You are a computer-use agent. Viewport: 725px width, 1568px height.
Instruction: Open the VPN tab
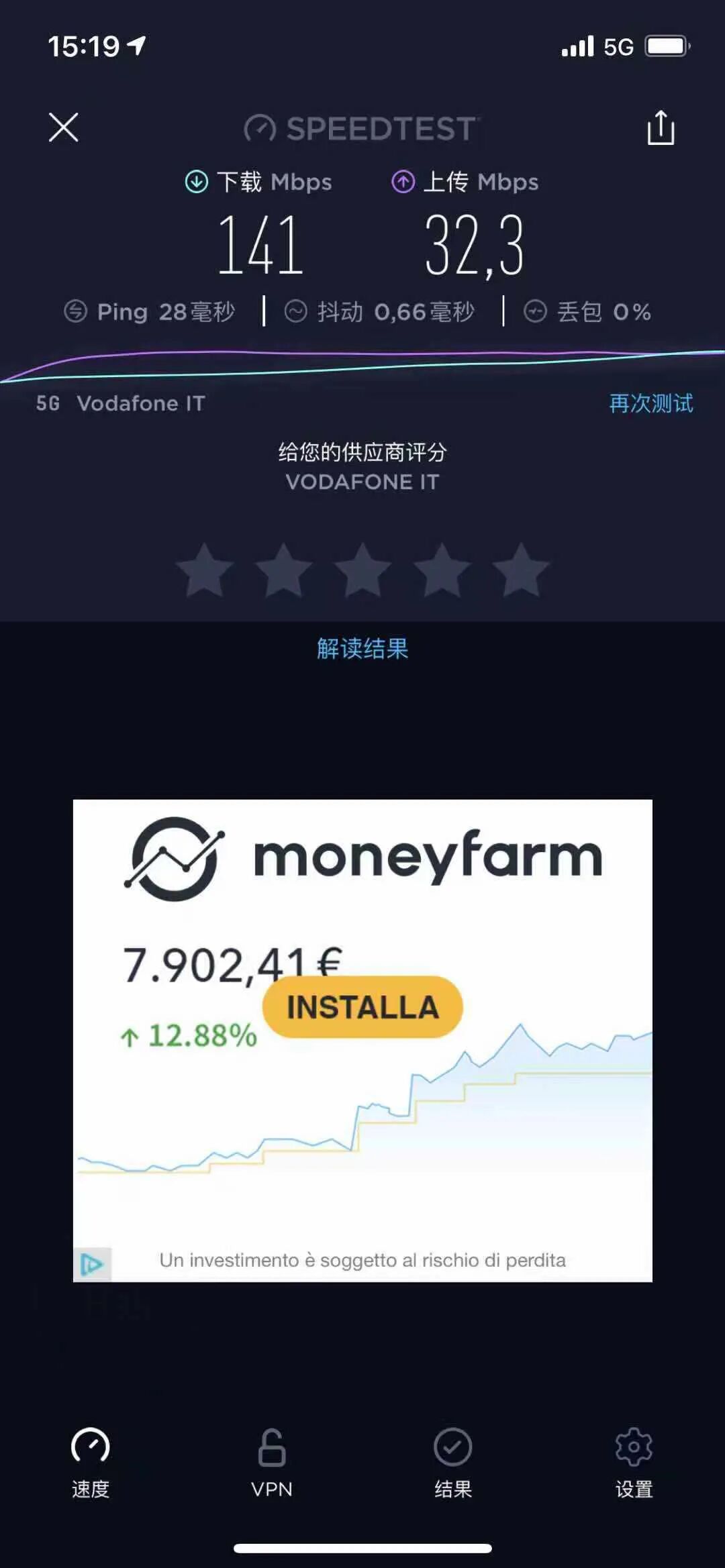[x=272, y=1463]
